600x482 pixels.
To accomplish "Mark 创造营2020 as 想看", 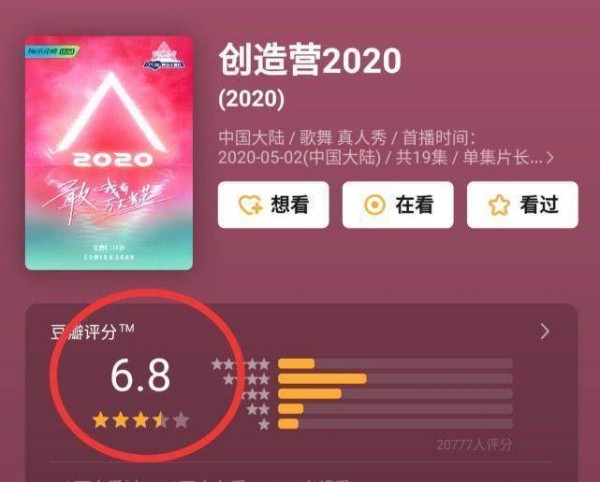I will 273,205.
